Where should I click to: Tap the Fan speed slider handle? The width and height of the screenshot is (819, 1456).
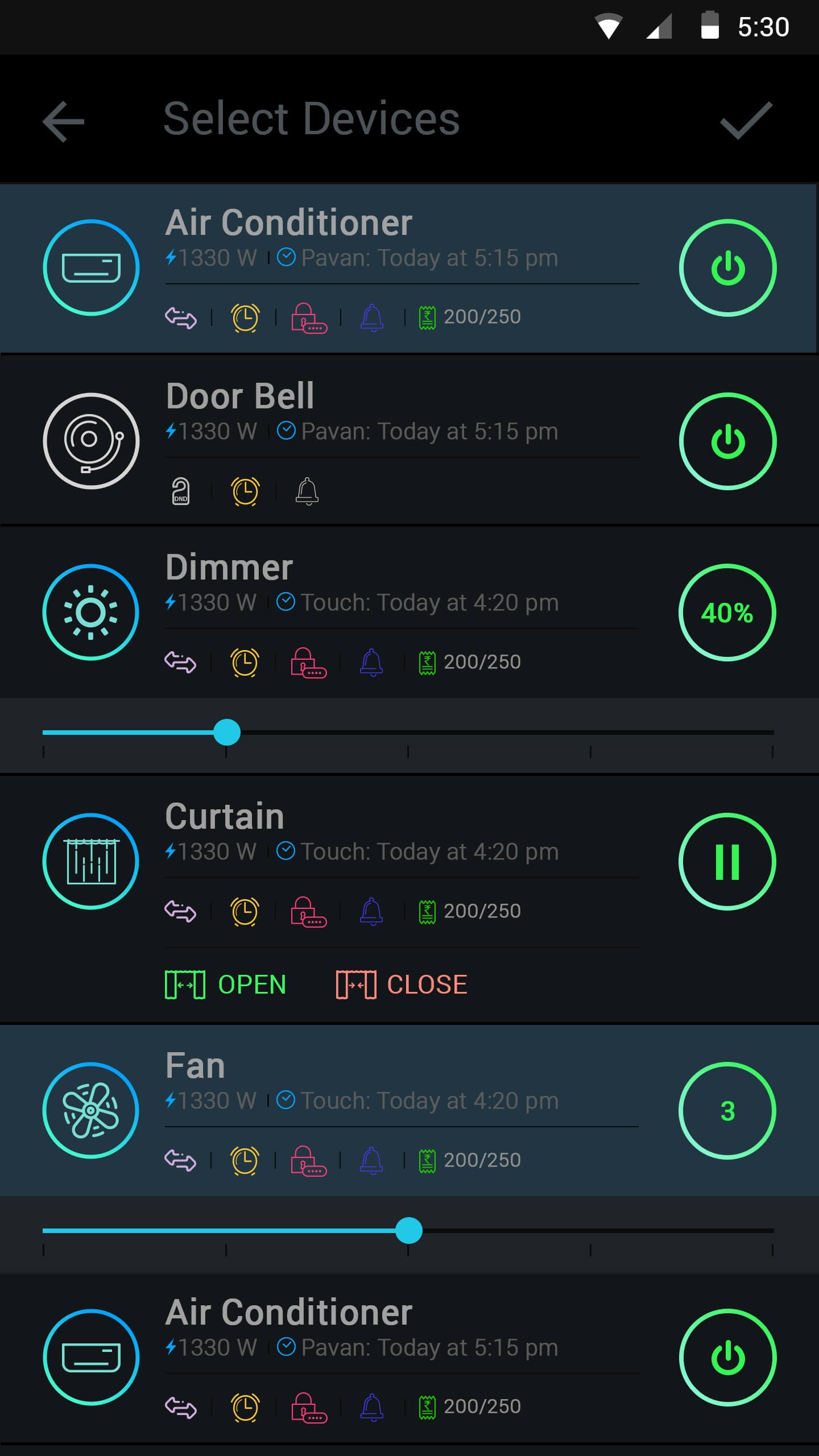[x=408, y=1231]
